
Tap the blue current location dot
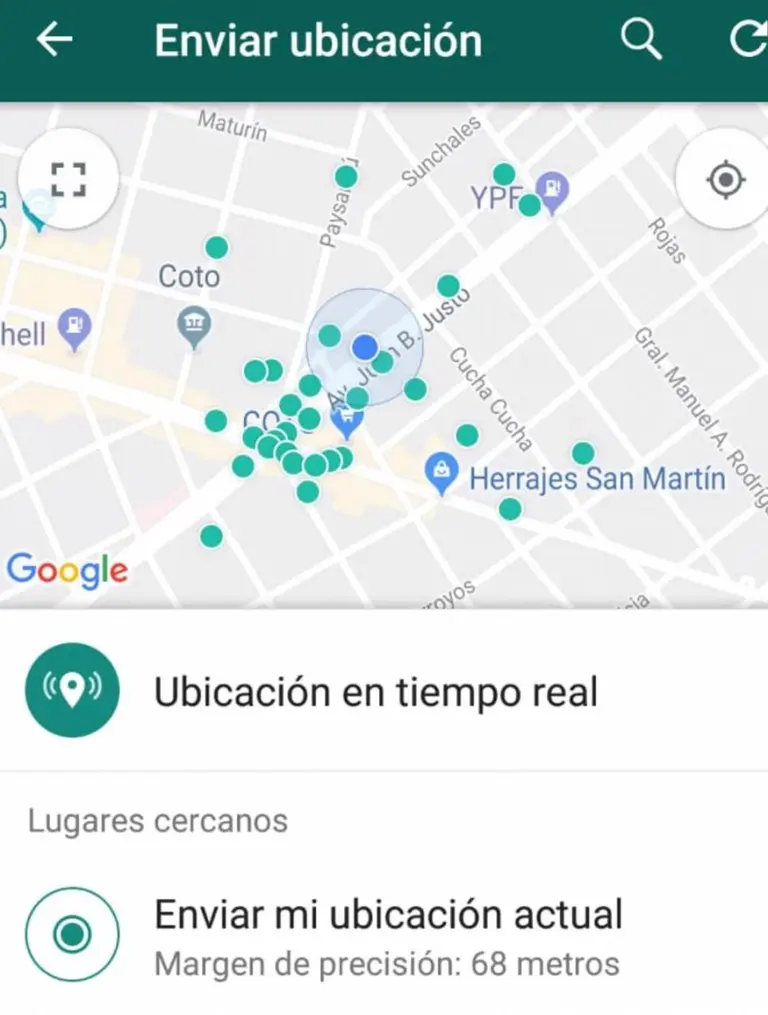(x=365, y=347)
